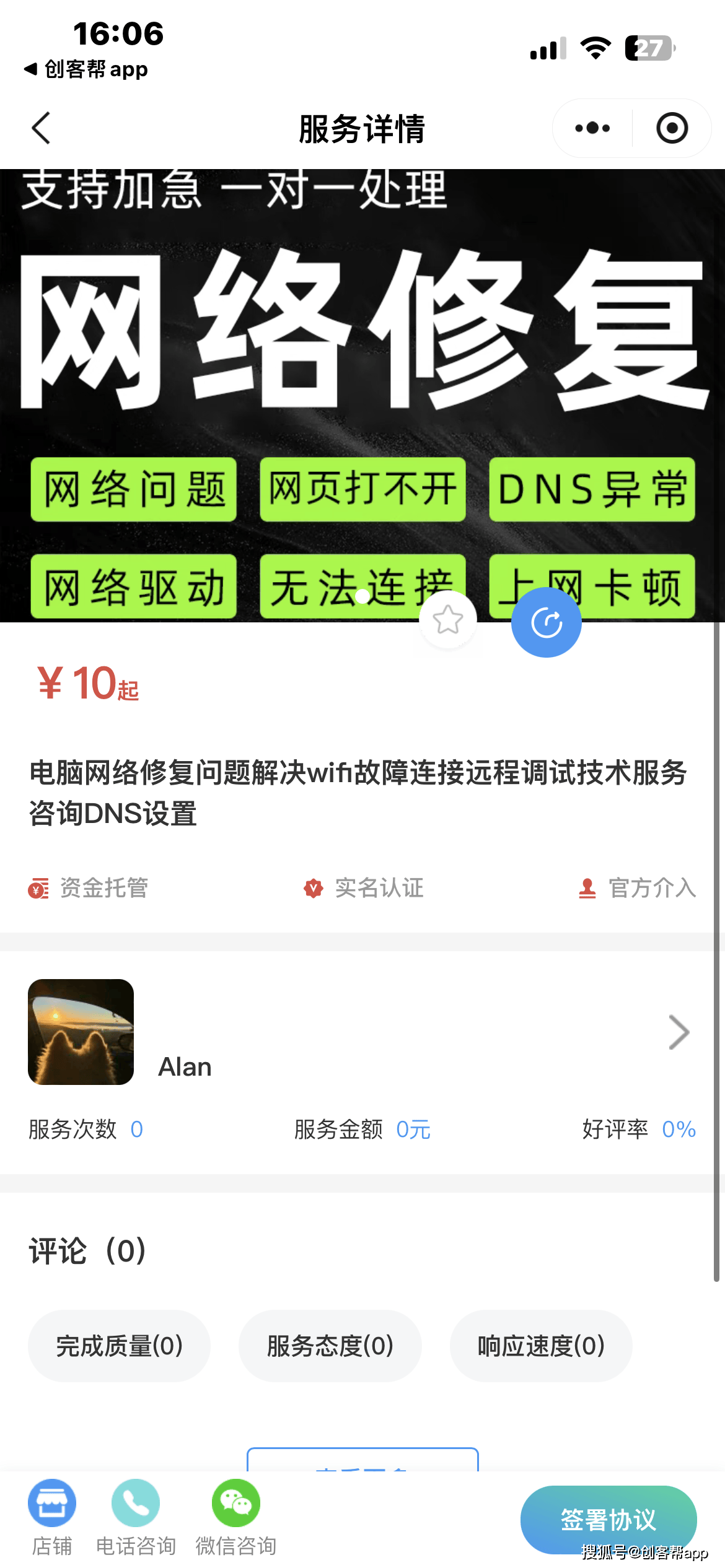Close the mini program with the circle button

click(672, 128)
